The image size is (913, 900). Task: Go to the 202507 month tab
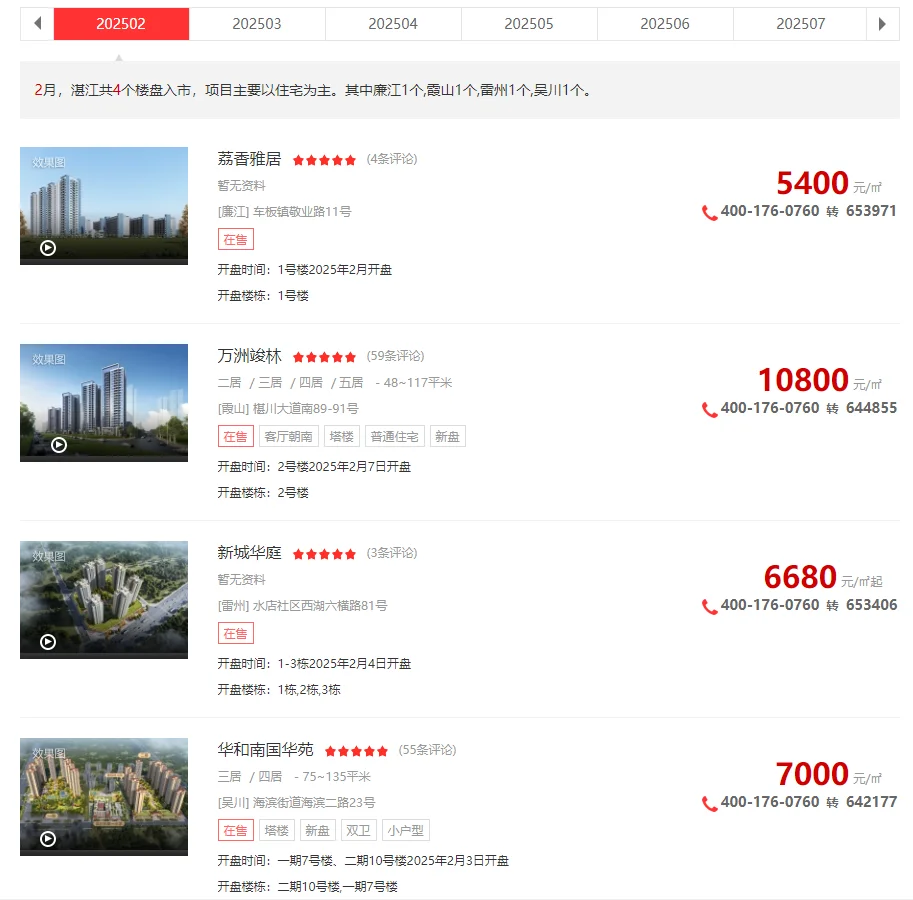click(x=801, y=24)
